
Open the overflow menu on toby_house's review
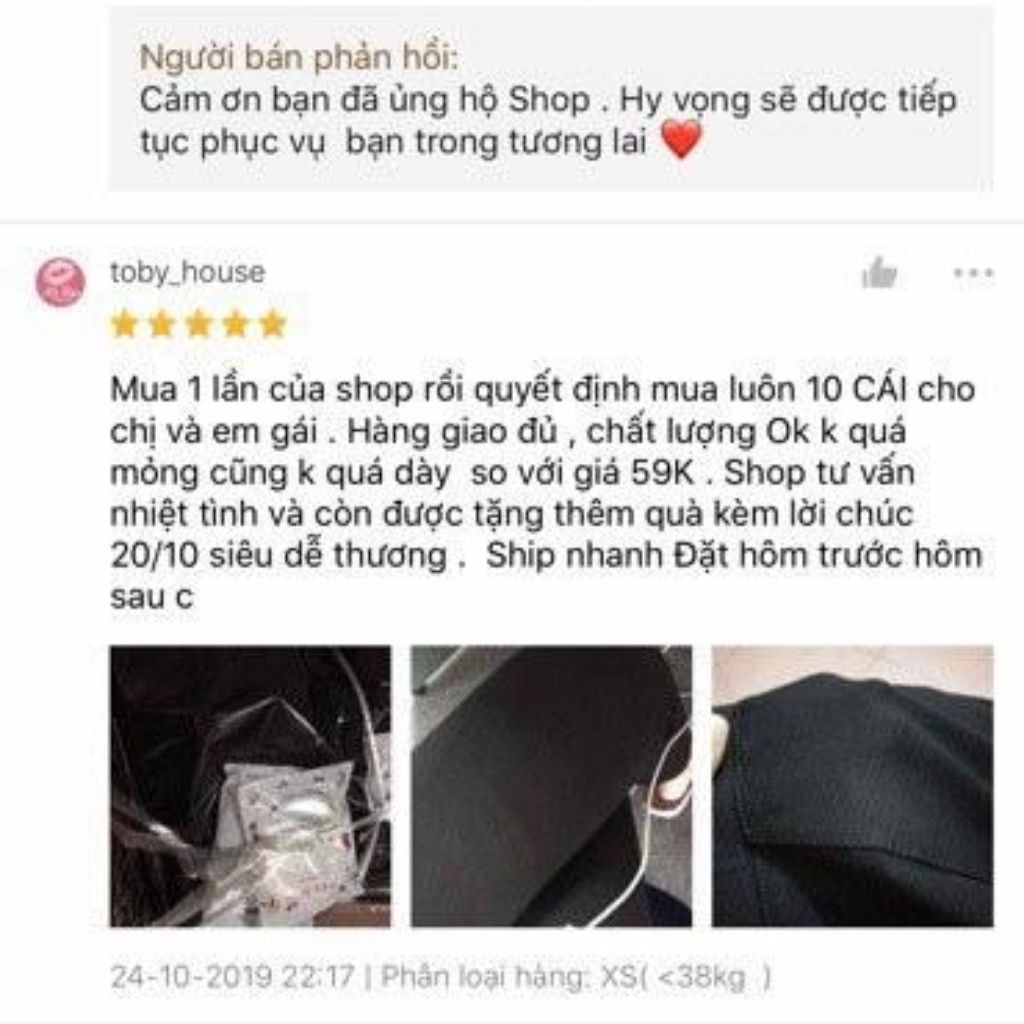(x=972, y=272)
